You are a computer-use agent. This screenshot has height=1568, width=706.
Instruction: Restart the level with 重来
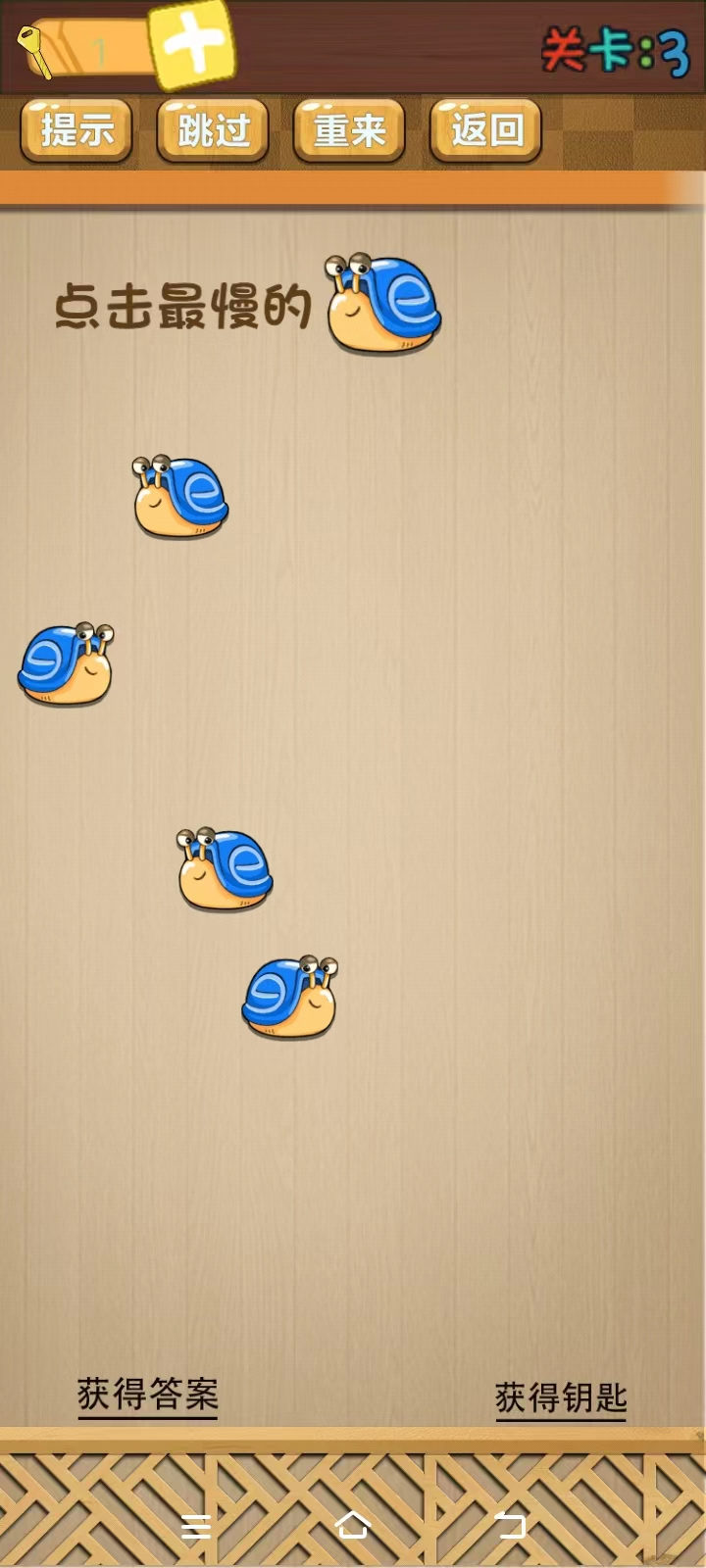pos(349,130)
